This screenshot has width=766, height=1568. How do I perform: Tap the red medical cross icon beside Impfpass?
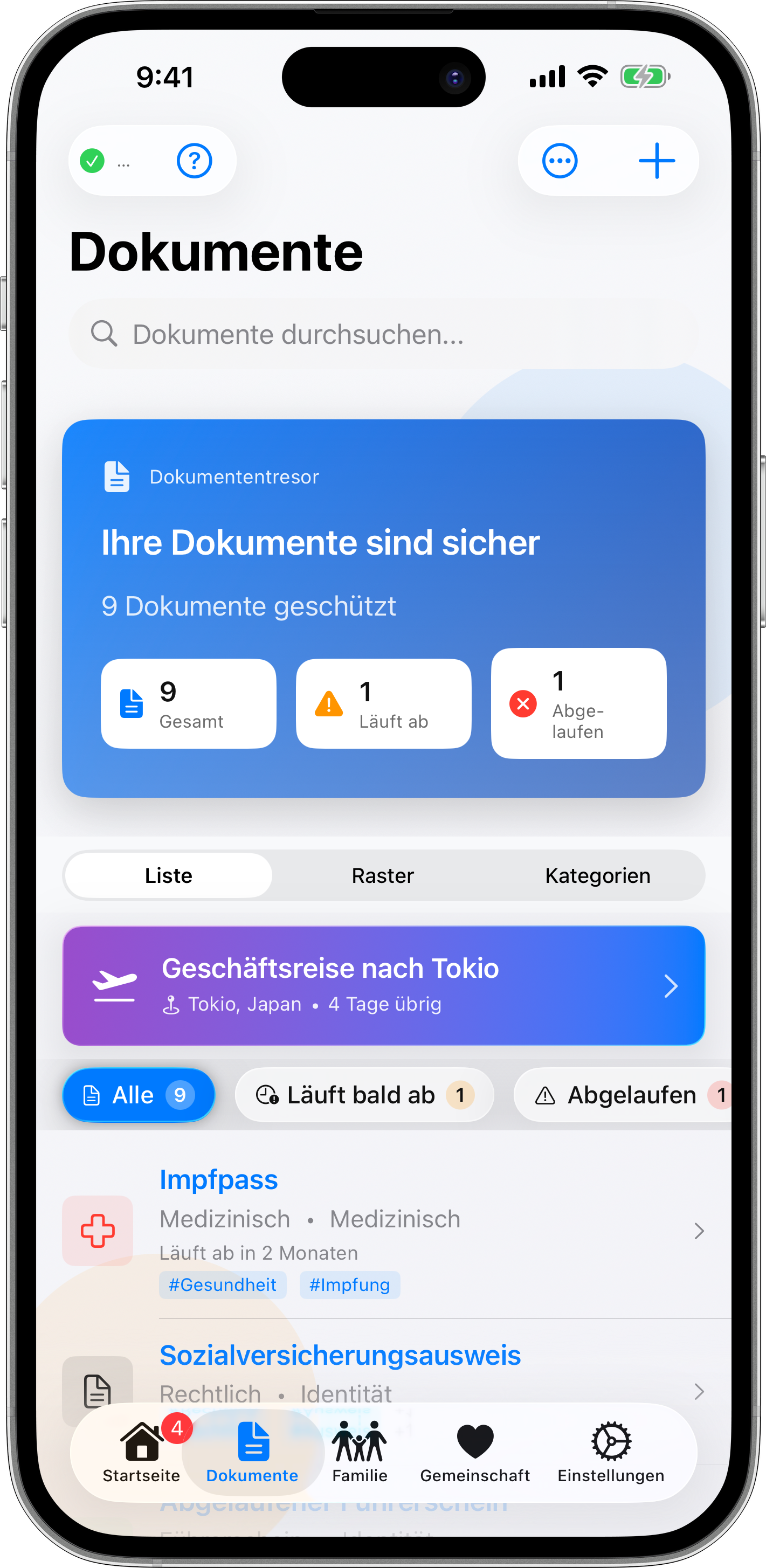[98, 1231]
